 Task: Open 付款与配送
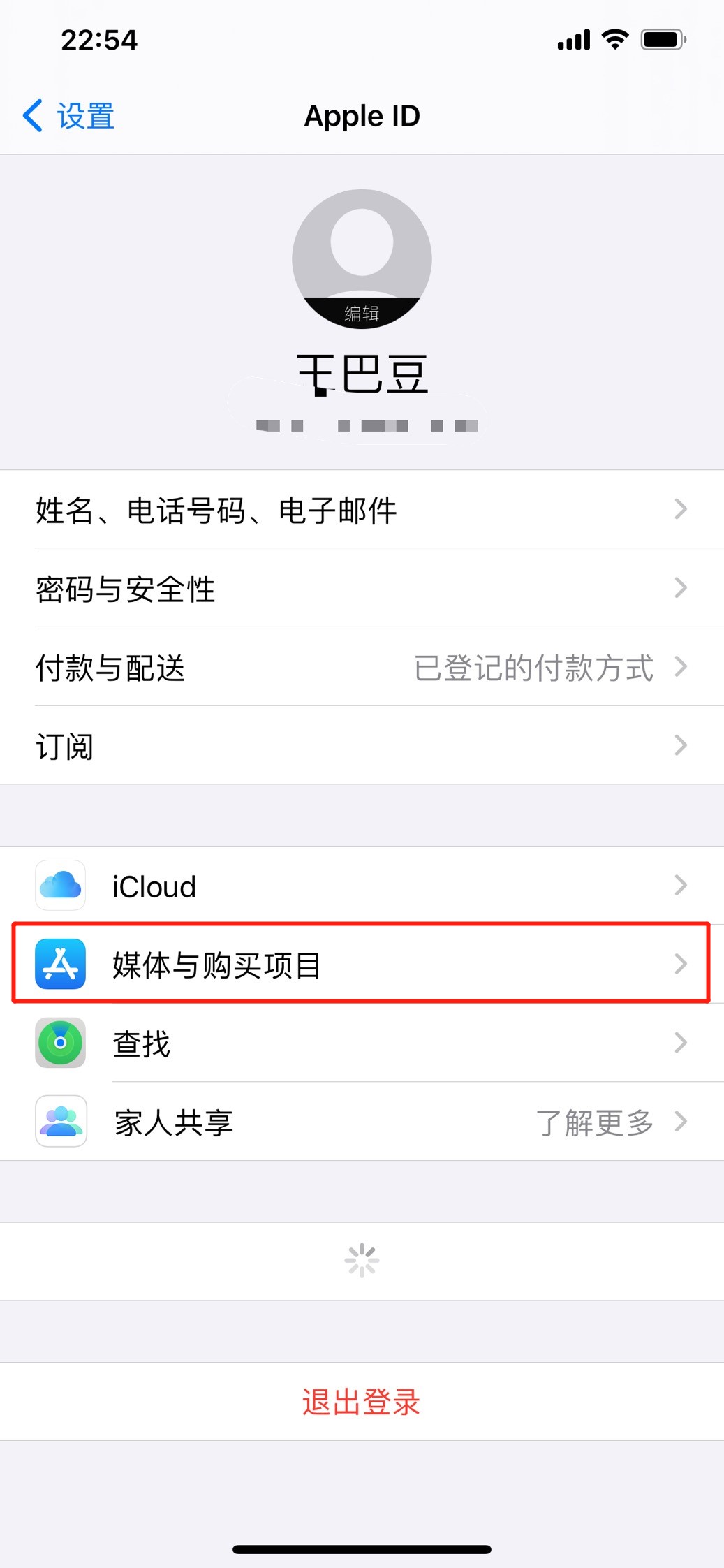pos(362,667)
